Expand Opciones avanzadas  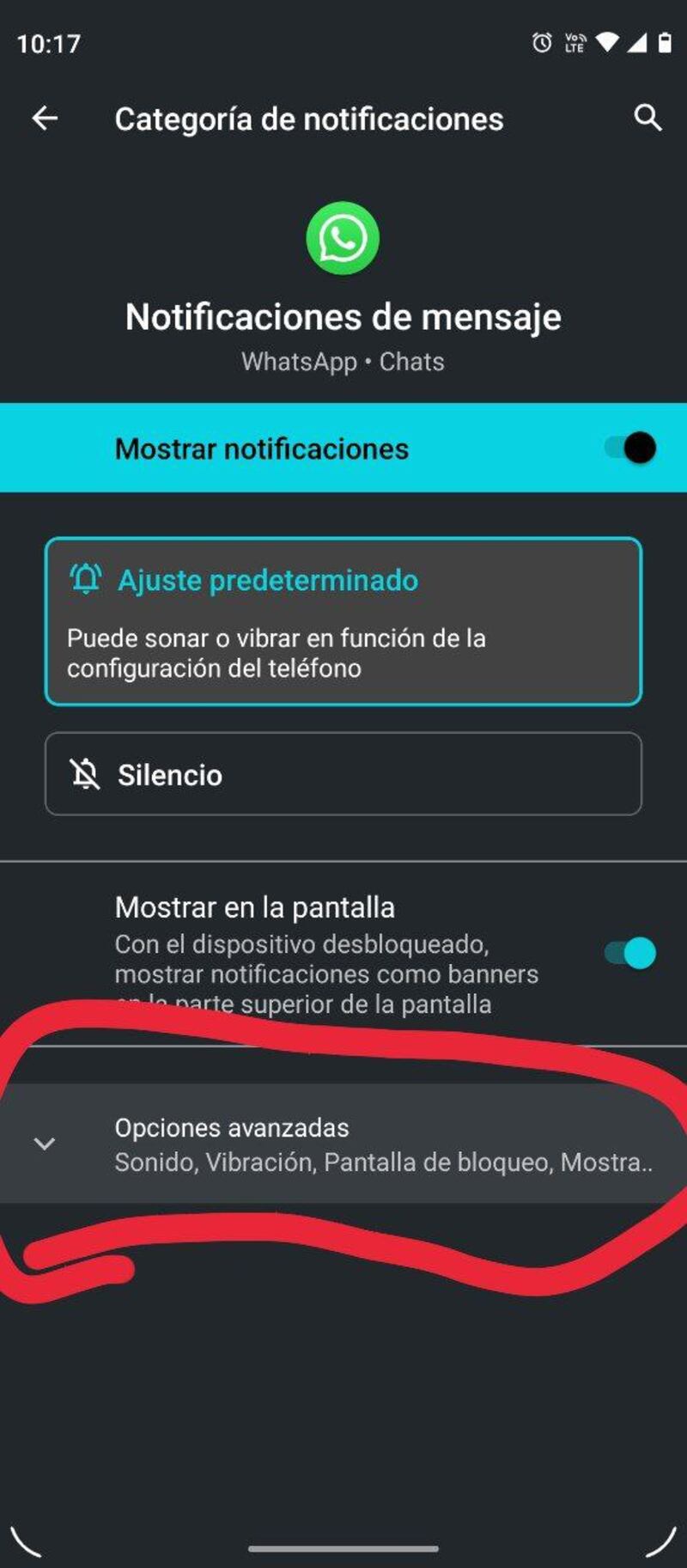(343, 1144)
